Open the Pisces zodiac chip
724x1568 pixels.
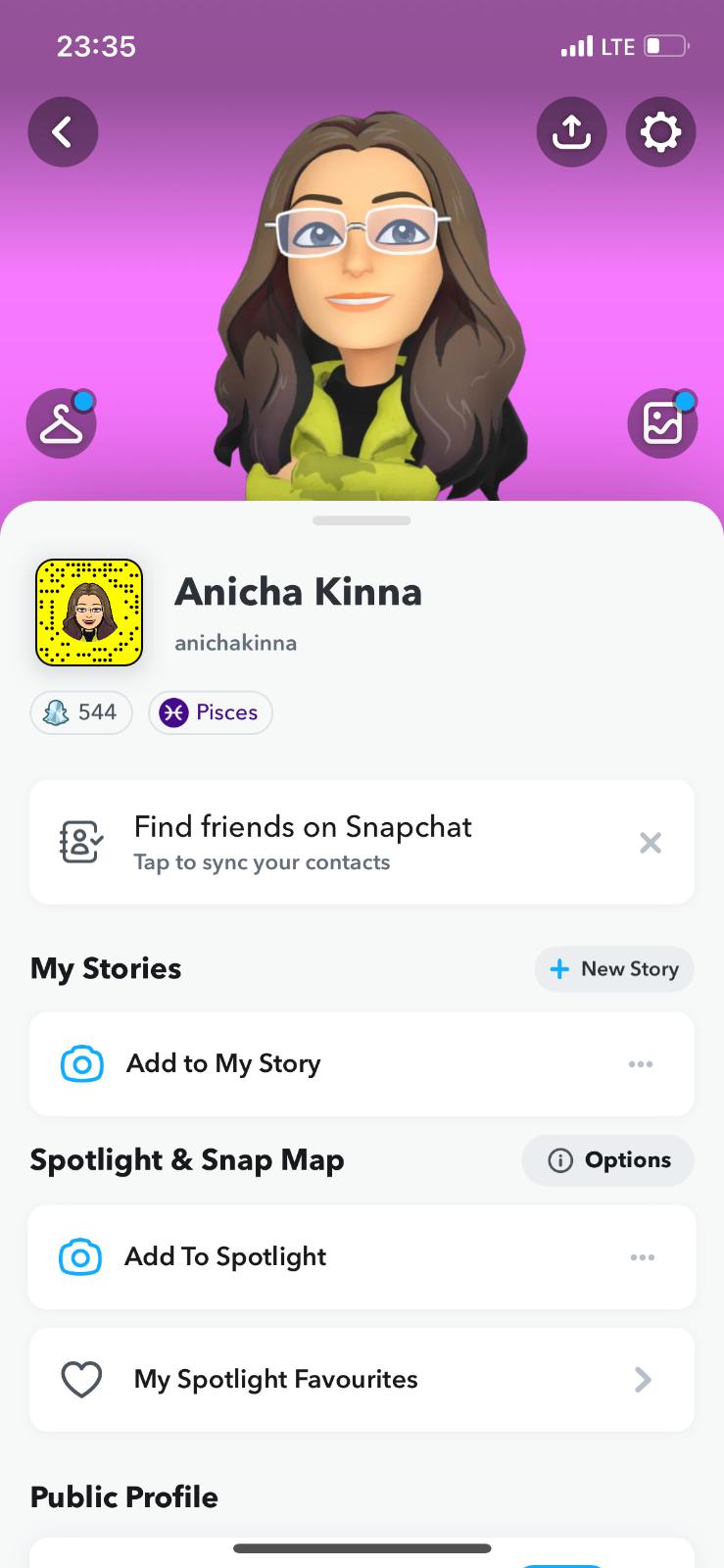[x=210, y=712]
